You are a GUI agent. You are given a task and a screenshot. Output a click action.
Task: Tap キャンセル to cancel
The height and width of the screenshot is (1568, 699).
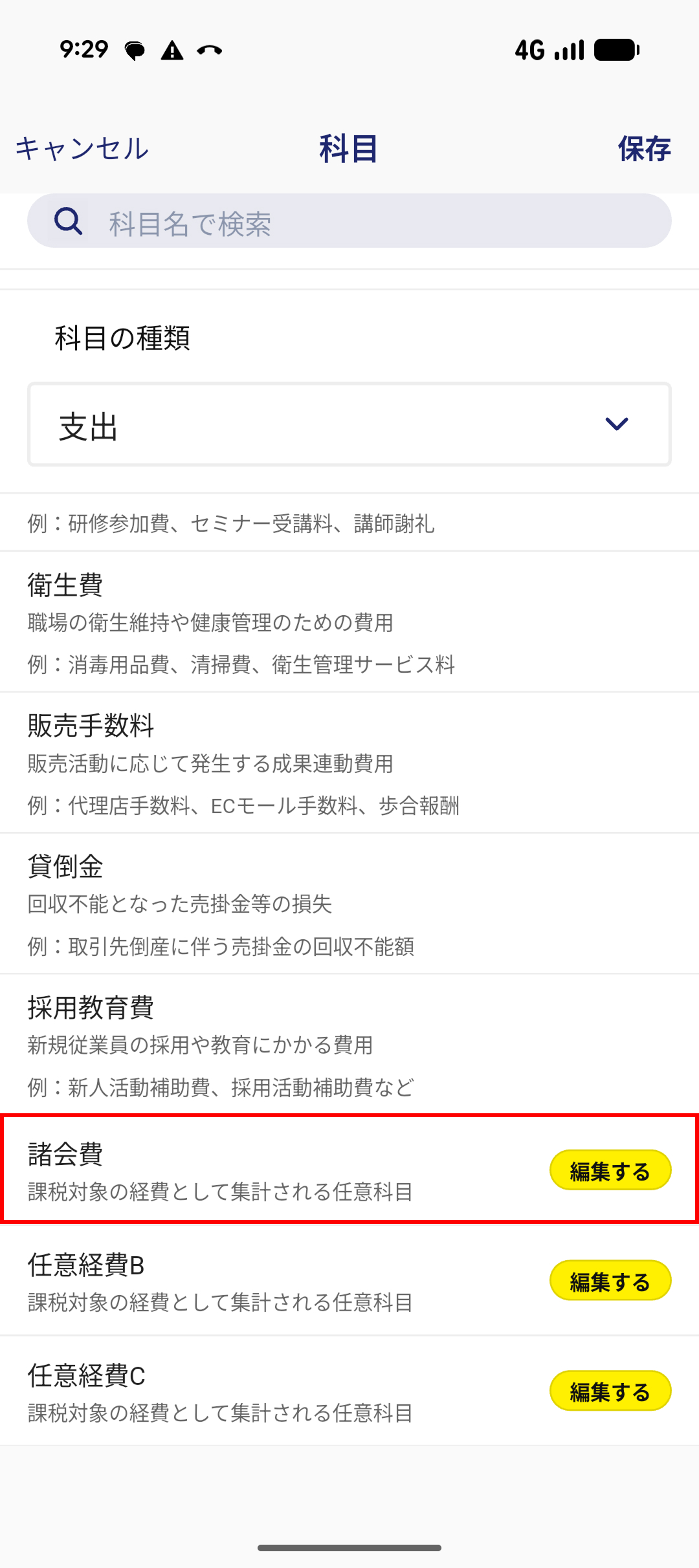point(82,149)
